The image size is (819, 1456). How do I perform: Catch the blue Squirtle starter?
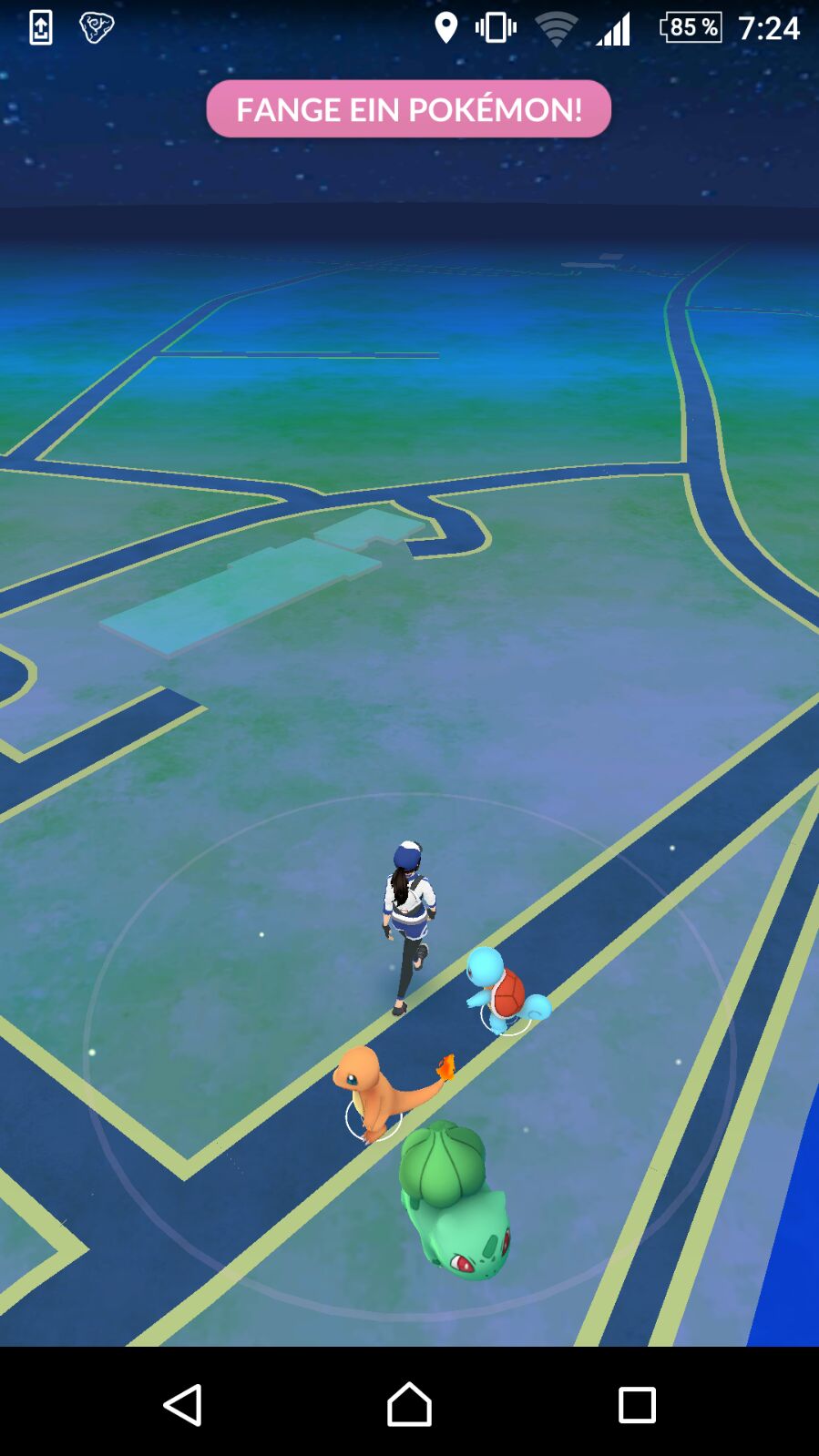pos(502,991)
